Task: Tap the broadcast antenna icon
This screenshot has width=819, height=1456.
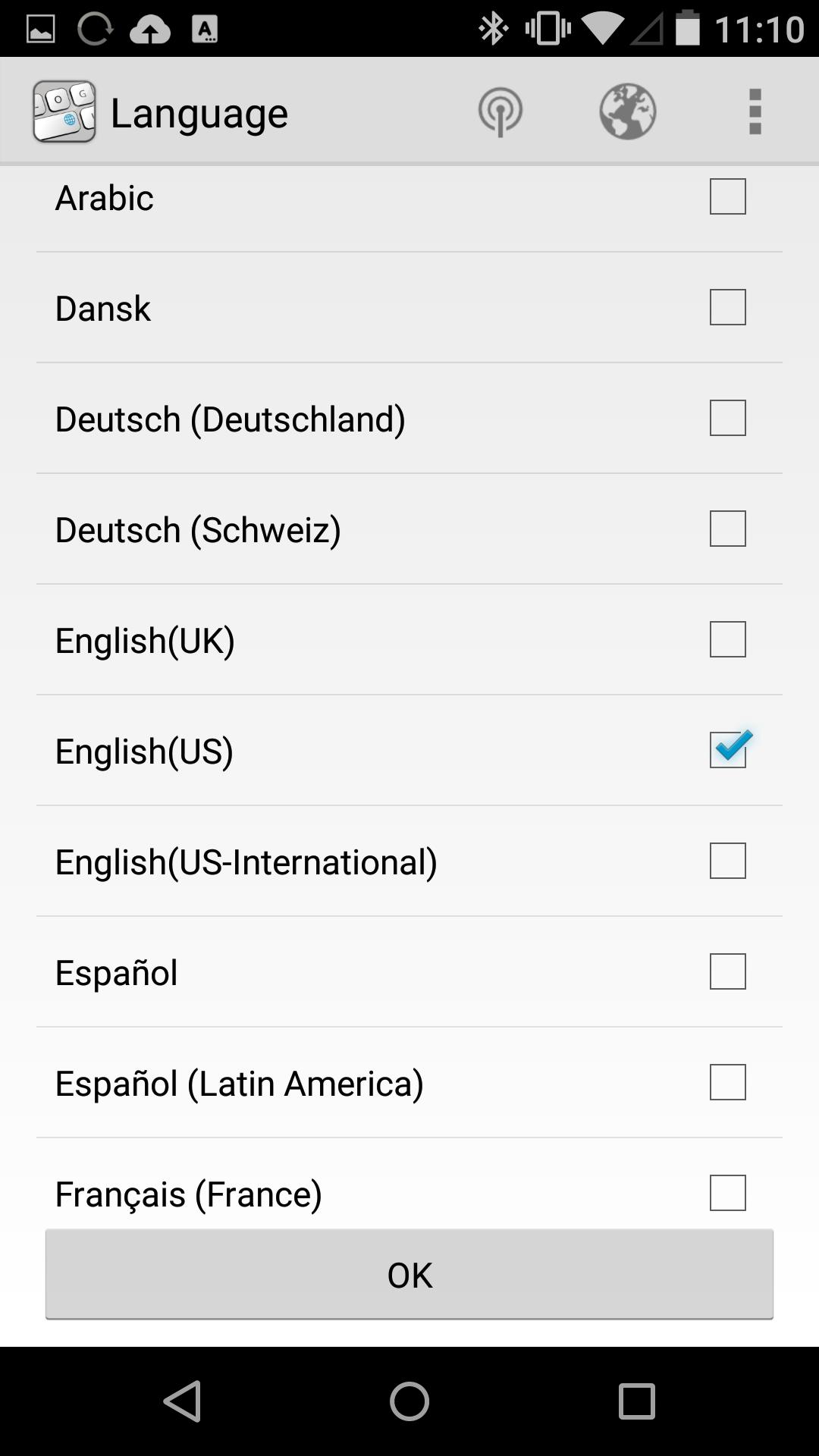Action: (500, 112)
